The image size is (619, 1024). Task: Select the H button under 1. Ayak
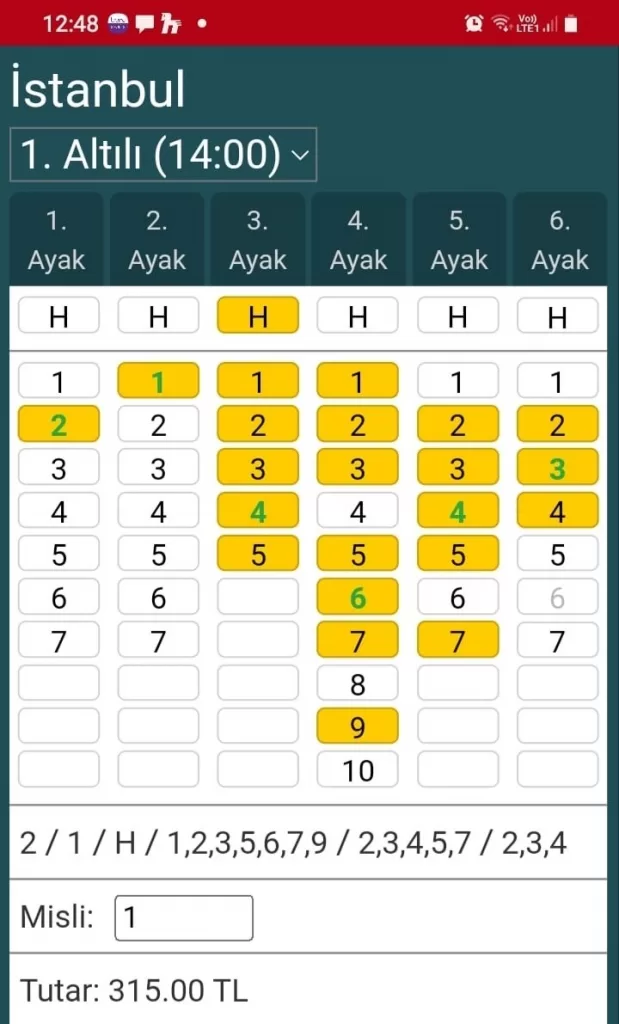click(59, 317)
